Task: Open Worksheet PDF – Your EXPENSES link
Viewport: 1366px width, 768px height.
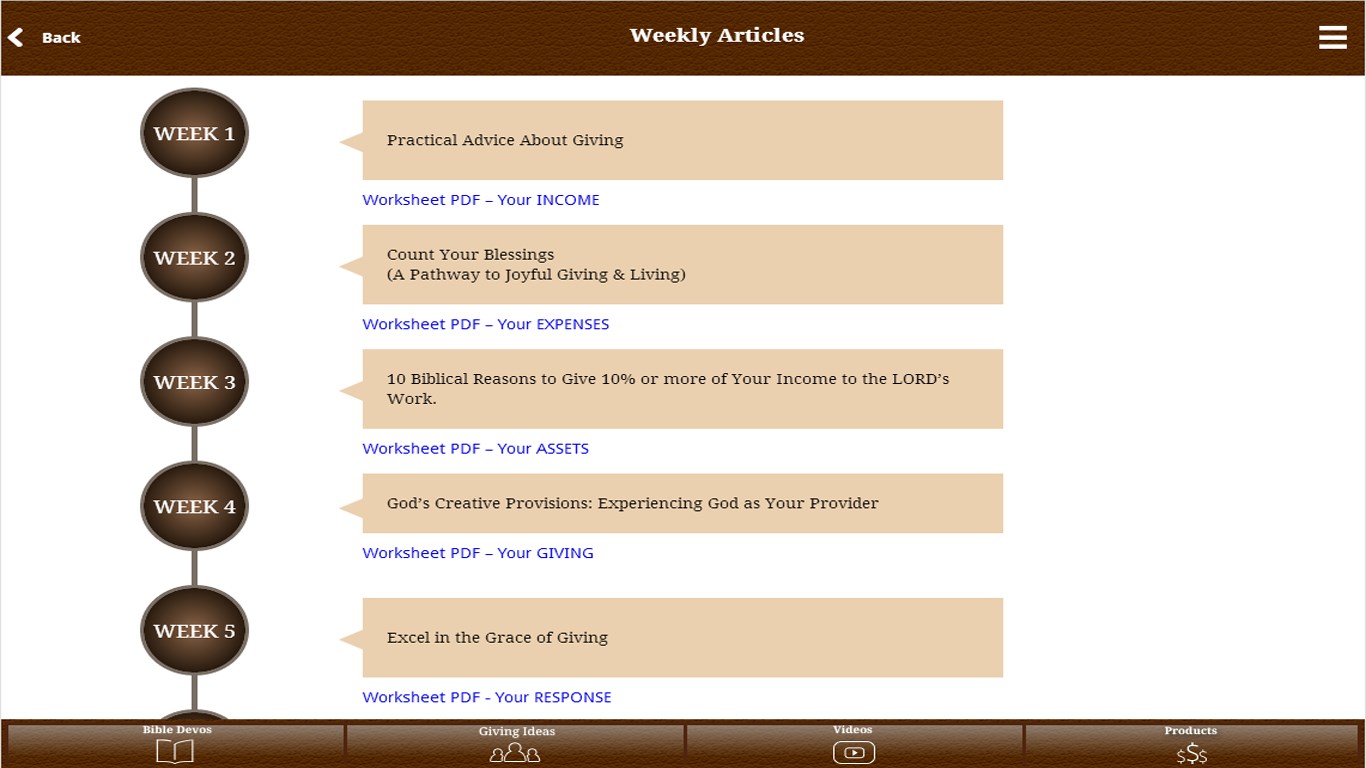Action: coord(485,324)
